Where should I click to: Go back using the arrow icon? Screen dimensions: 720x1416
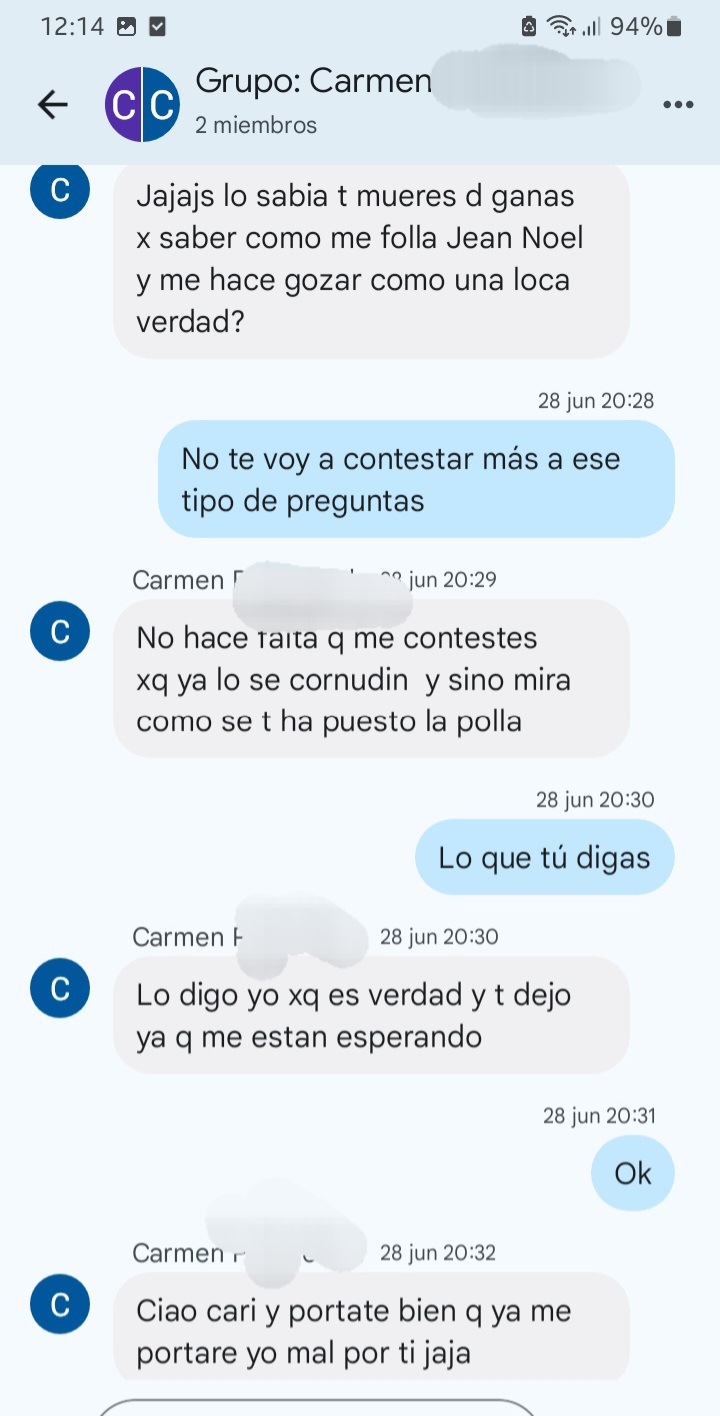(x=52, y=104)
